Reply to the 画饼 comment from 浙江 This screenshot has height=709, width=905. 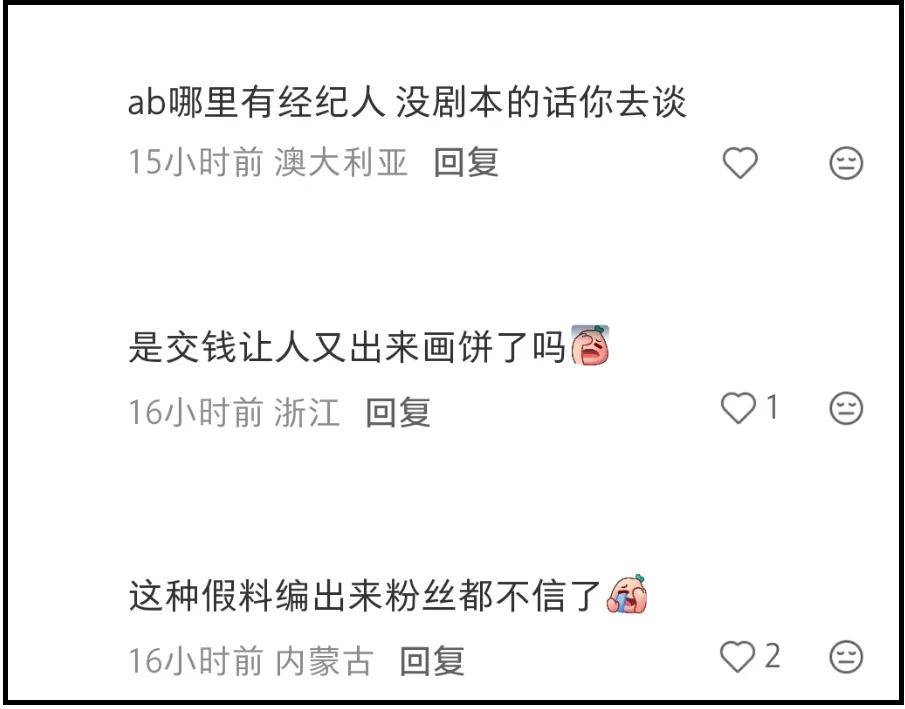pos(398,412)
